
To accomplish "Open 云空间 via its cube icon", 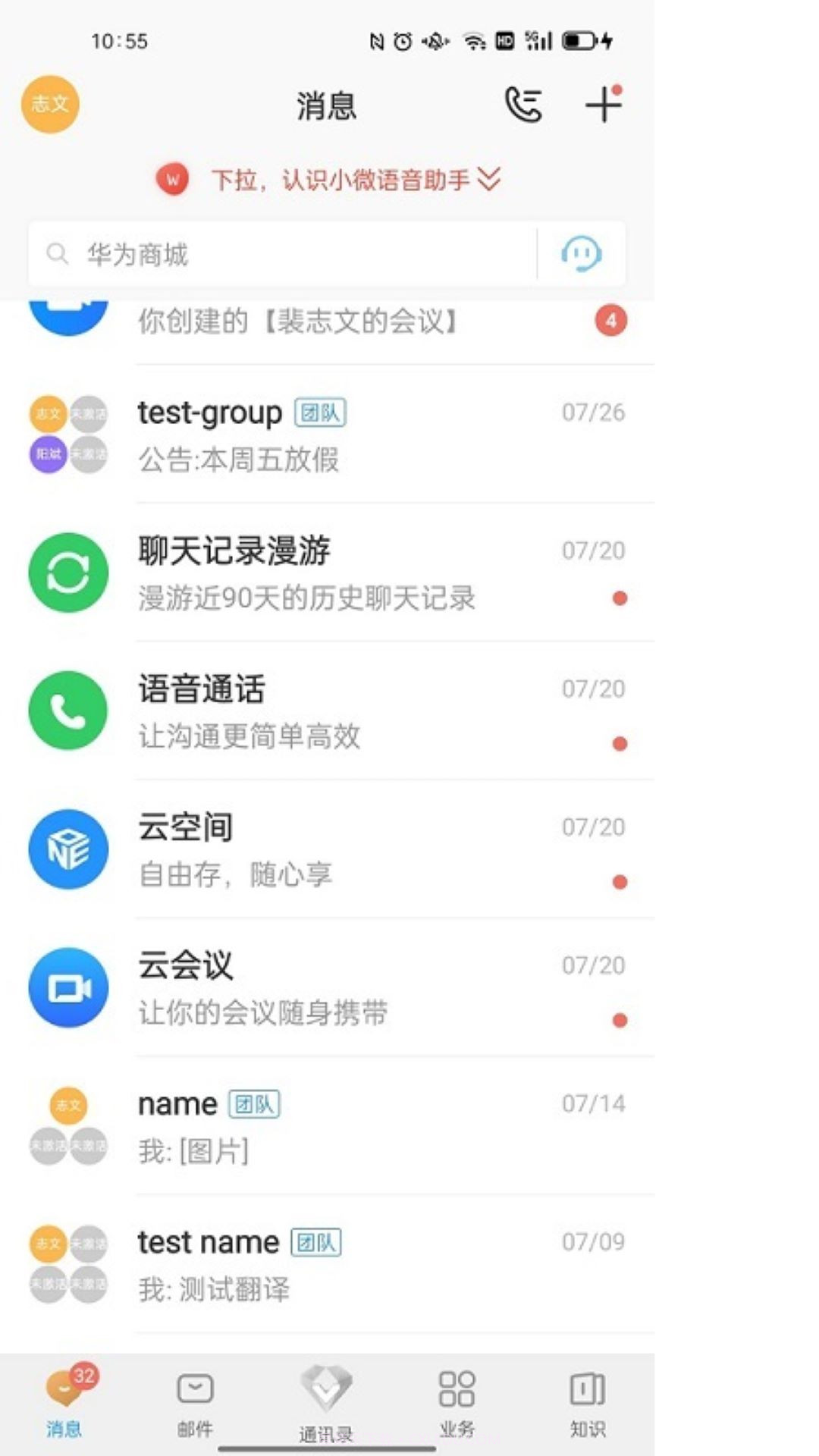I will [x=67, y=849].
